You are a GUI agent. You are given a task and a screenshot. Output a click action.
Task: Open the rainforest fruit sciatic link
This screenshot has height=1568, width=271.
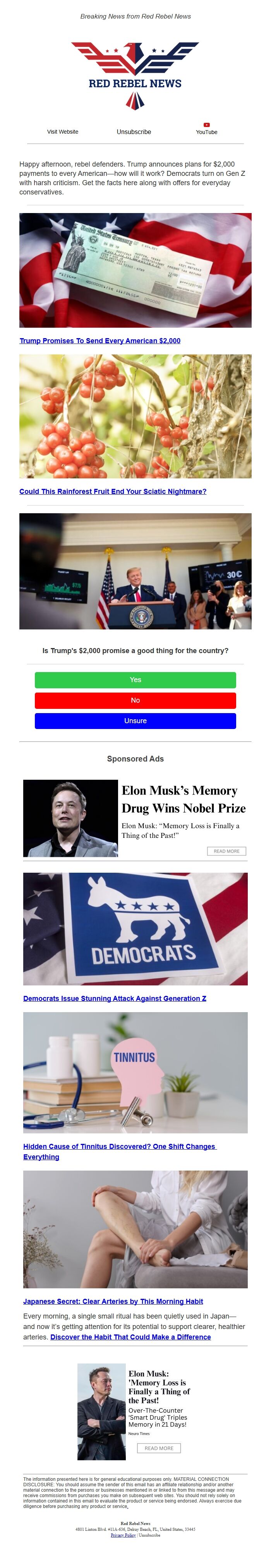[x=113, y=491]
